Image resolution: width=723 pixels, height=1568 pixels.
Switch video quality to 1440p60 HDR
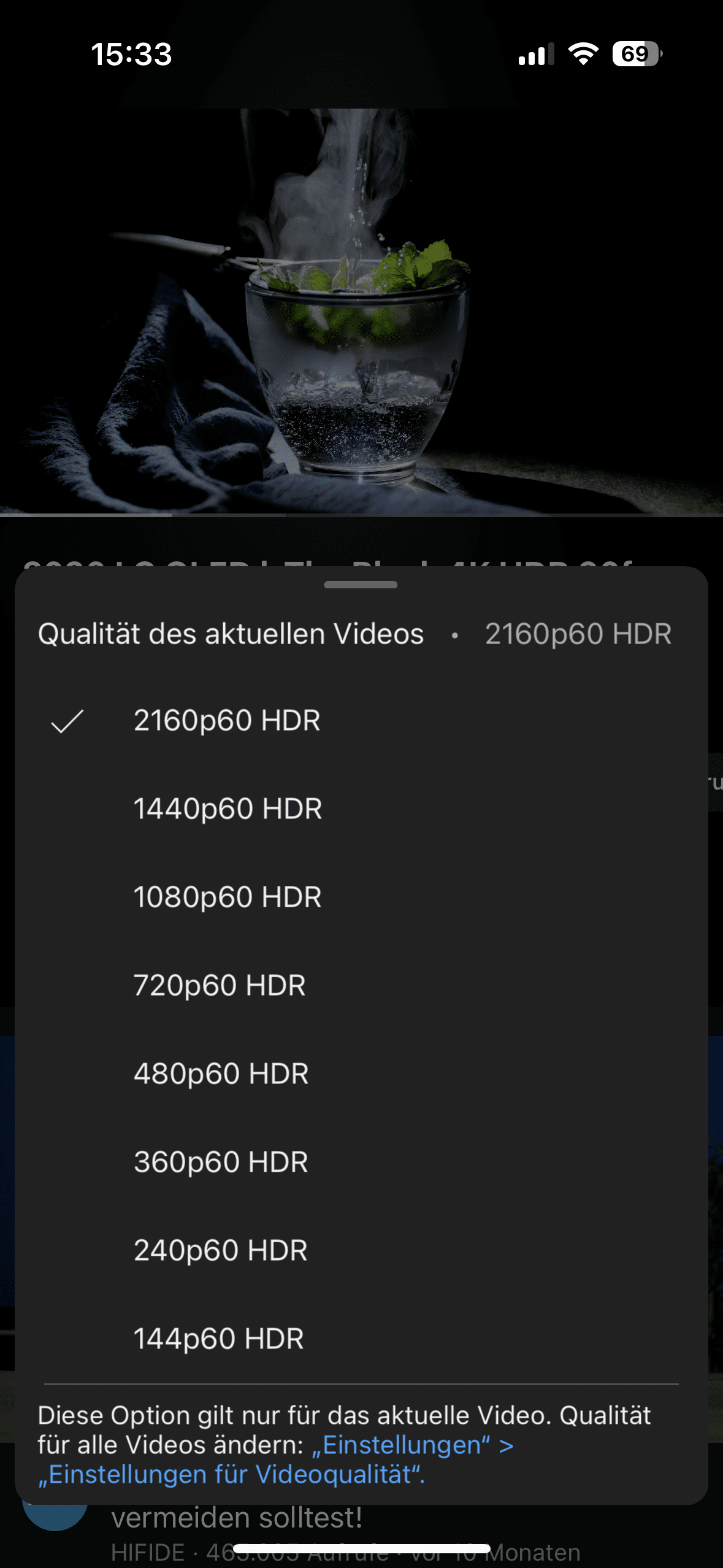[x=361, y=809]
